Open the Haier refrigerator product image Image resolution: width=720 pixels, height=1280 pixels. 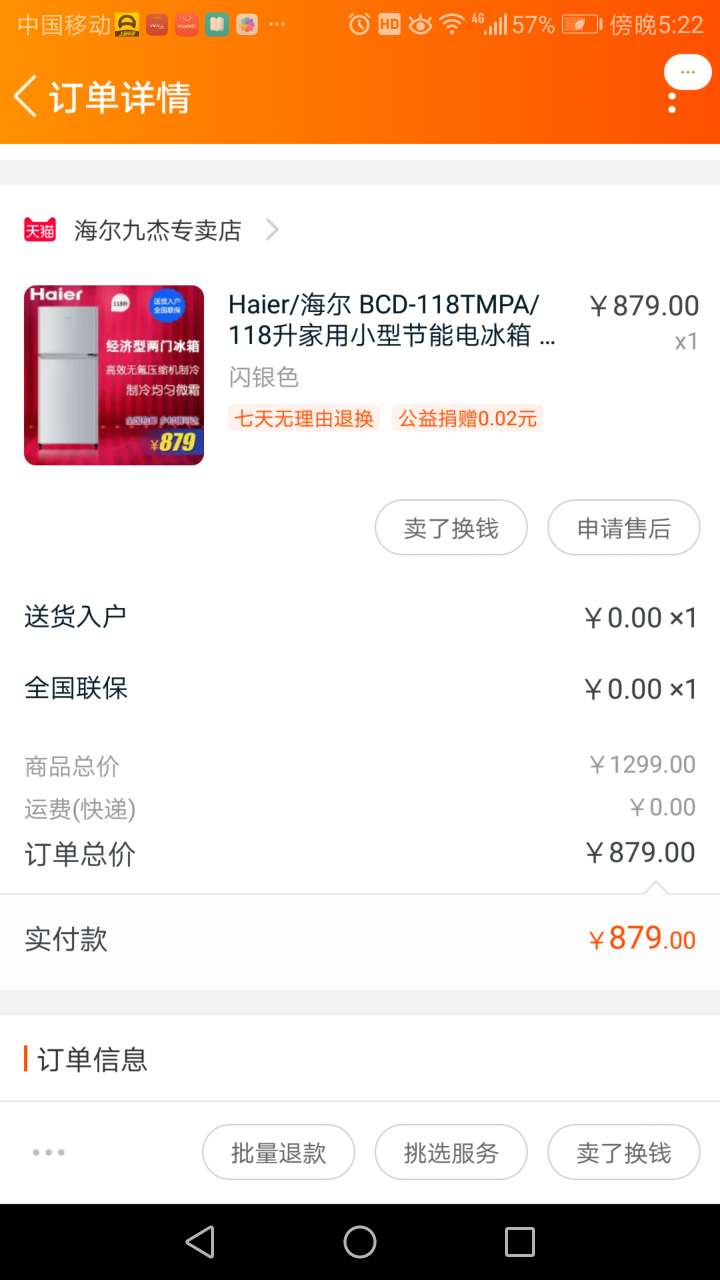click(x=114, y=375)
